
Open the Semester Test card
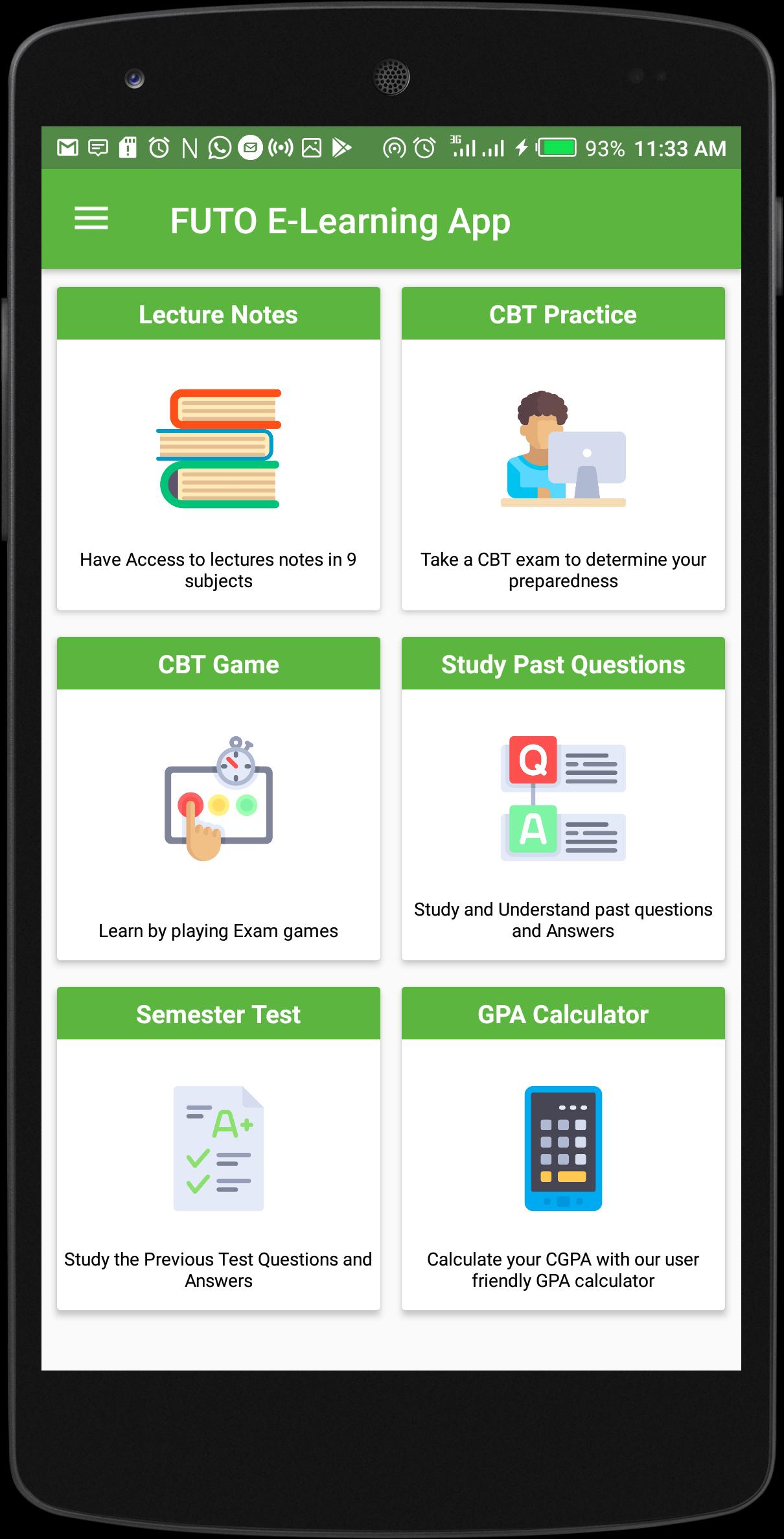click(x=218, y=1148)
